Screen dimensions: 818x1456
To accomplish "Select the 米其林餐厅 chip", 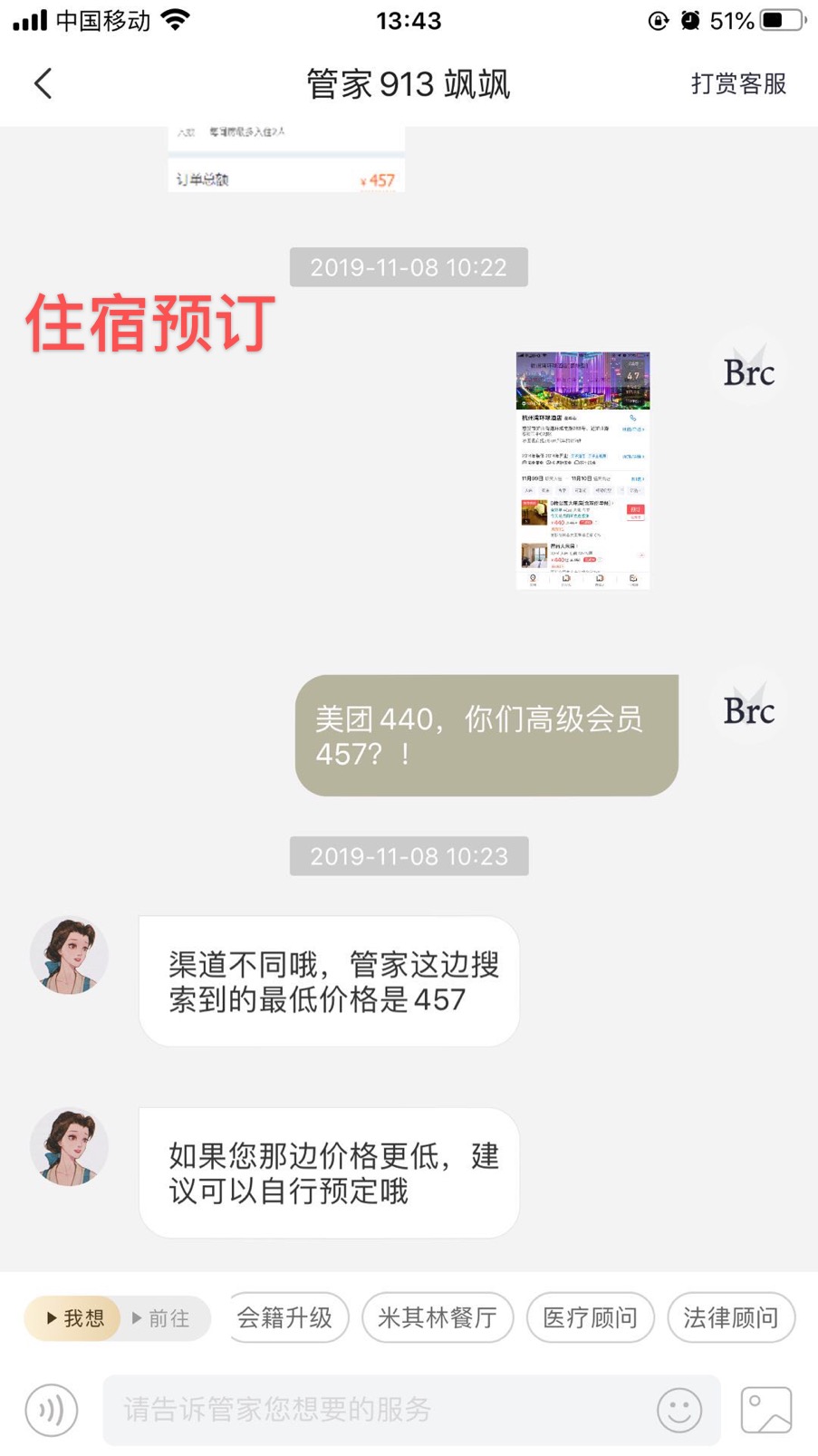I will coord(438,1317).
